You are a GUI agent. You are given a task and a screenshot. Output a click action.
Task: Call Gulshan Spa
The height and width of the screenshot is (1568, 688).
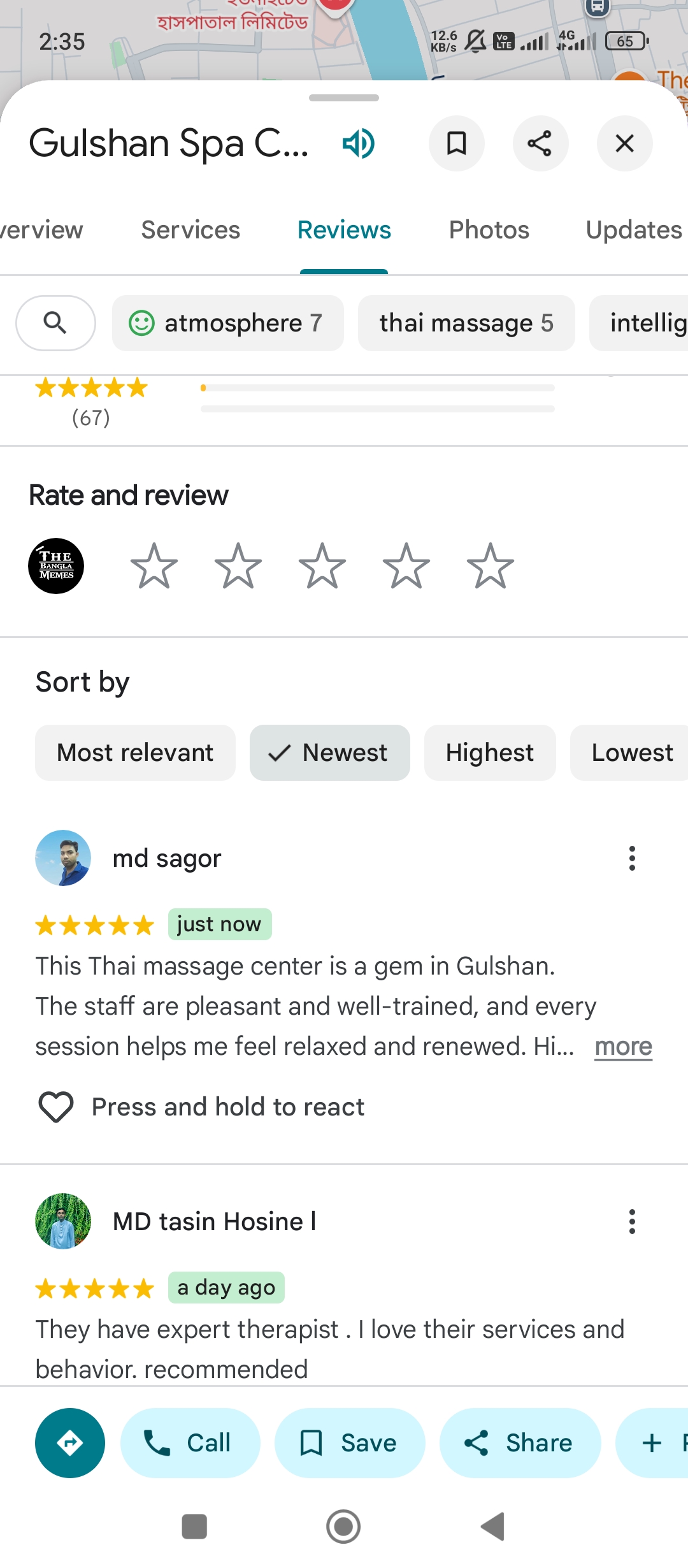190,1443
